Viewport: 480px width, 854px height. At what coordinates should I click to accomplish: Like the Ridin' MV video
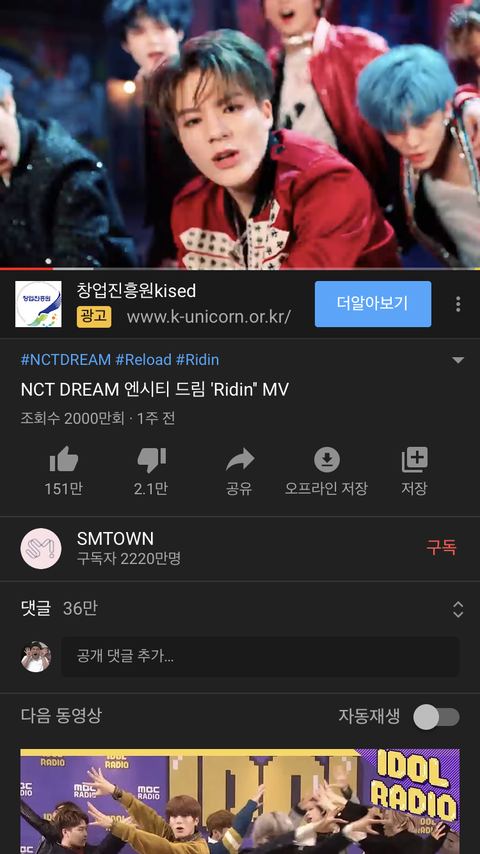[x=64, y=471]
